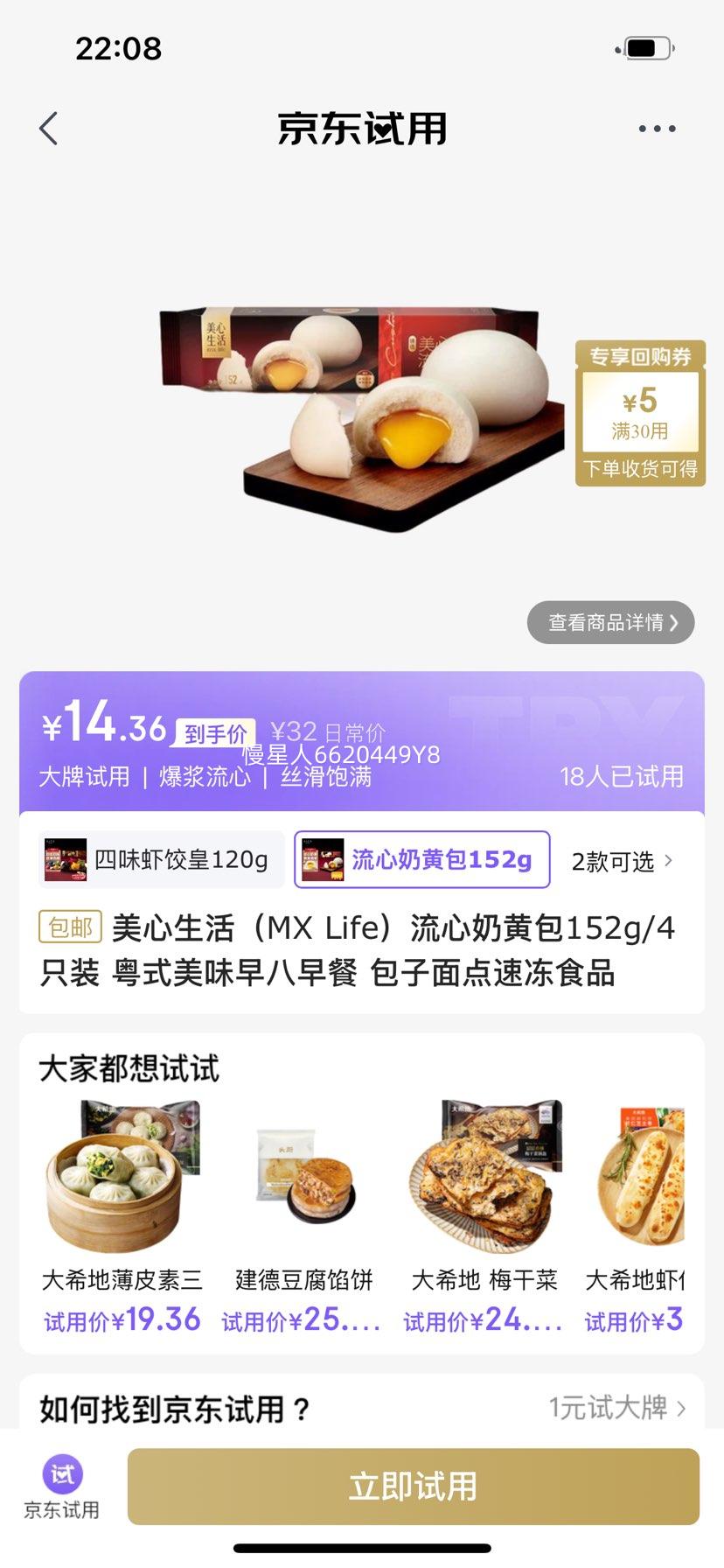Open the 大希地薄皮素三 product thumbnail
The height and width of the screenshot is (1568, 724).
pos(122,1177)
